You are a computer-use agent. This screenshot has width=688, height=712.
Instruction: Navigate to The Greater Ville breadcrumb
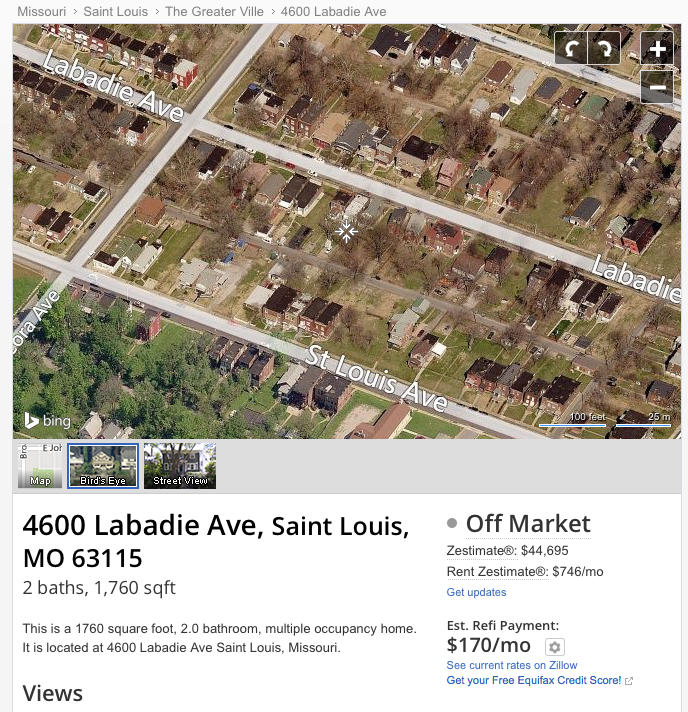(214, 11)
